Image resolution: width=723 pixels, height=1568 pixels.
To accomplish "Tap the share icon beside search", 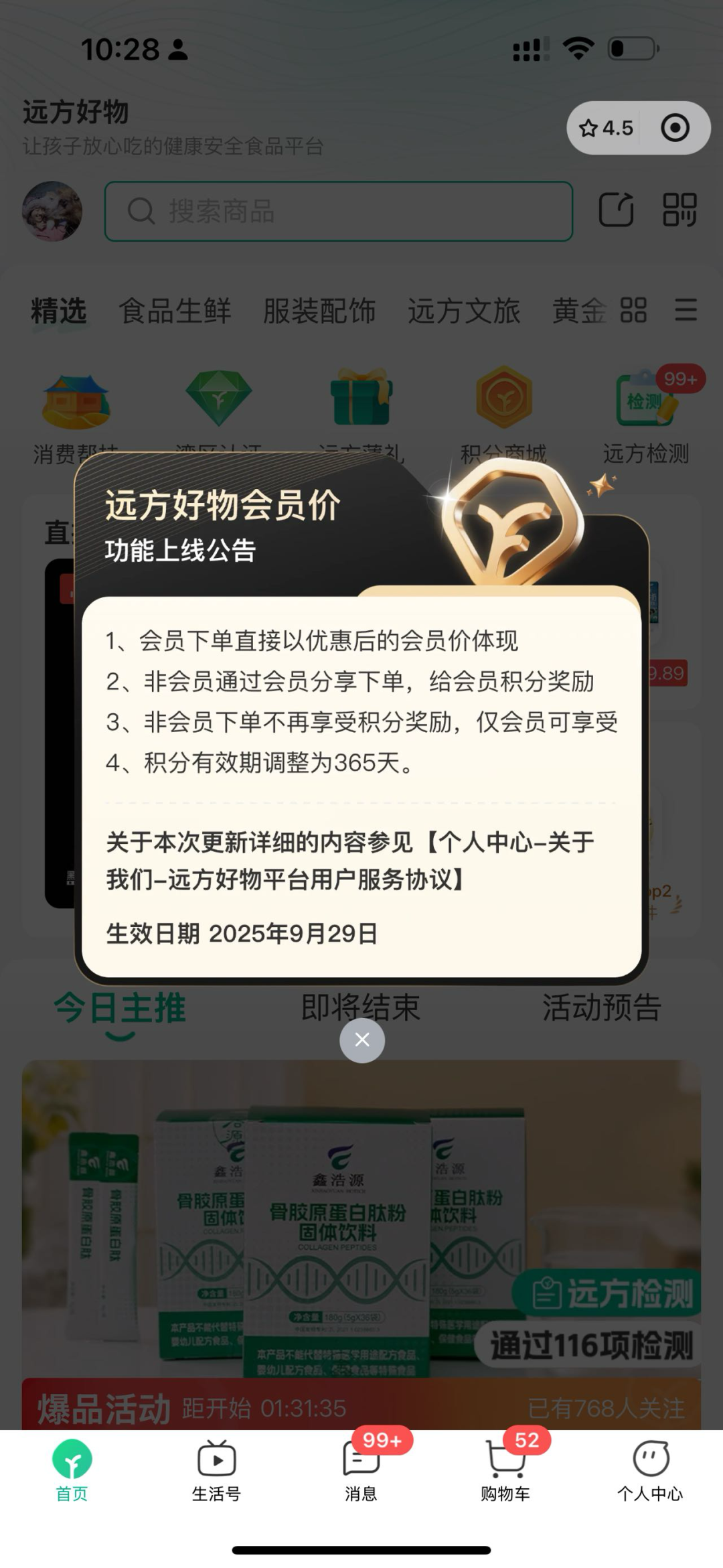I will 616,210.
